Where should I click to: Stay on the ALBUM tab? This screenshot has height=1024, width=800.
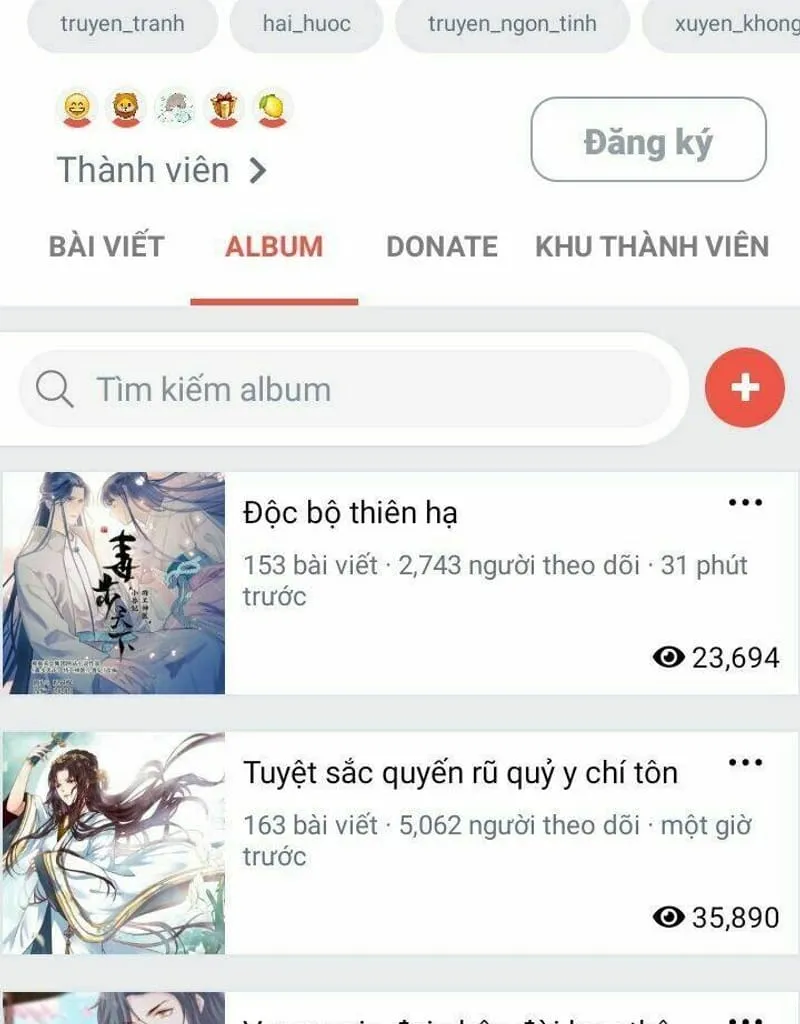(x=274, y=247)
